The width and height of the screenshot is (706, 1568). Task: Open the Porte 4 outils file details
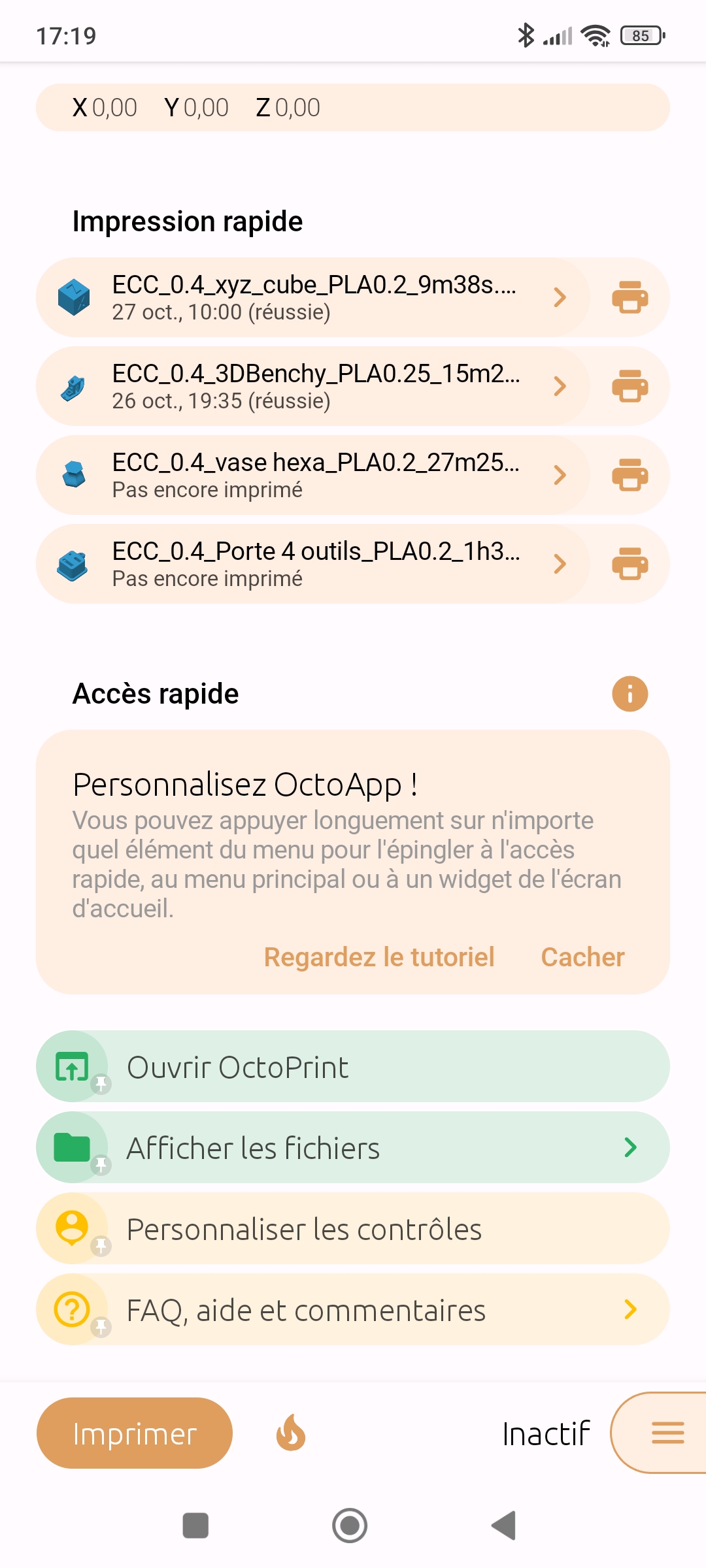coord(314,564)
